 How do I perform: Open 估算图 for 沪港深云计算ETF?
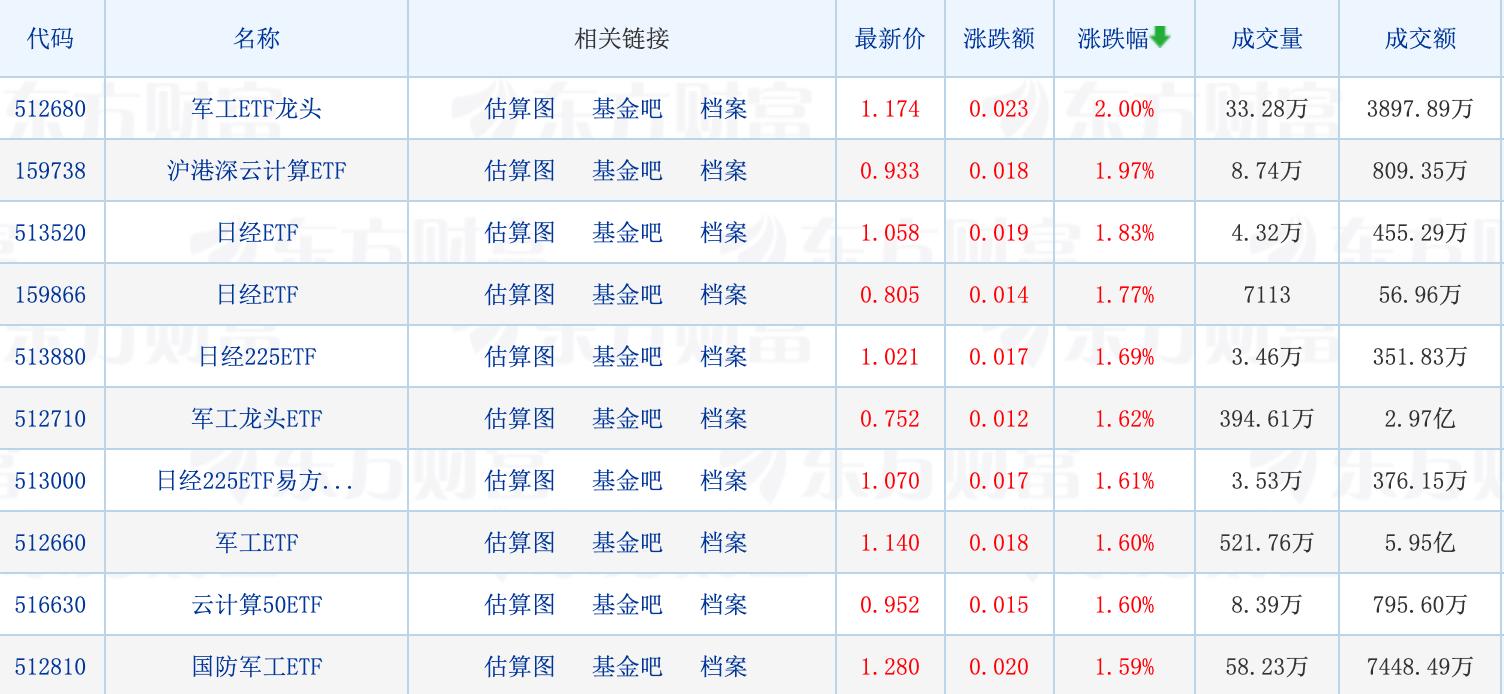click(519, 171)
